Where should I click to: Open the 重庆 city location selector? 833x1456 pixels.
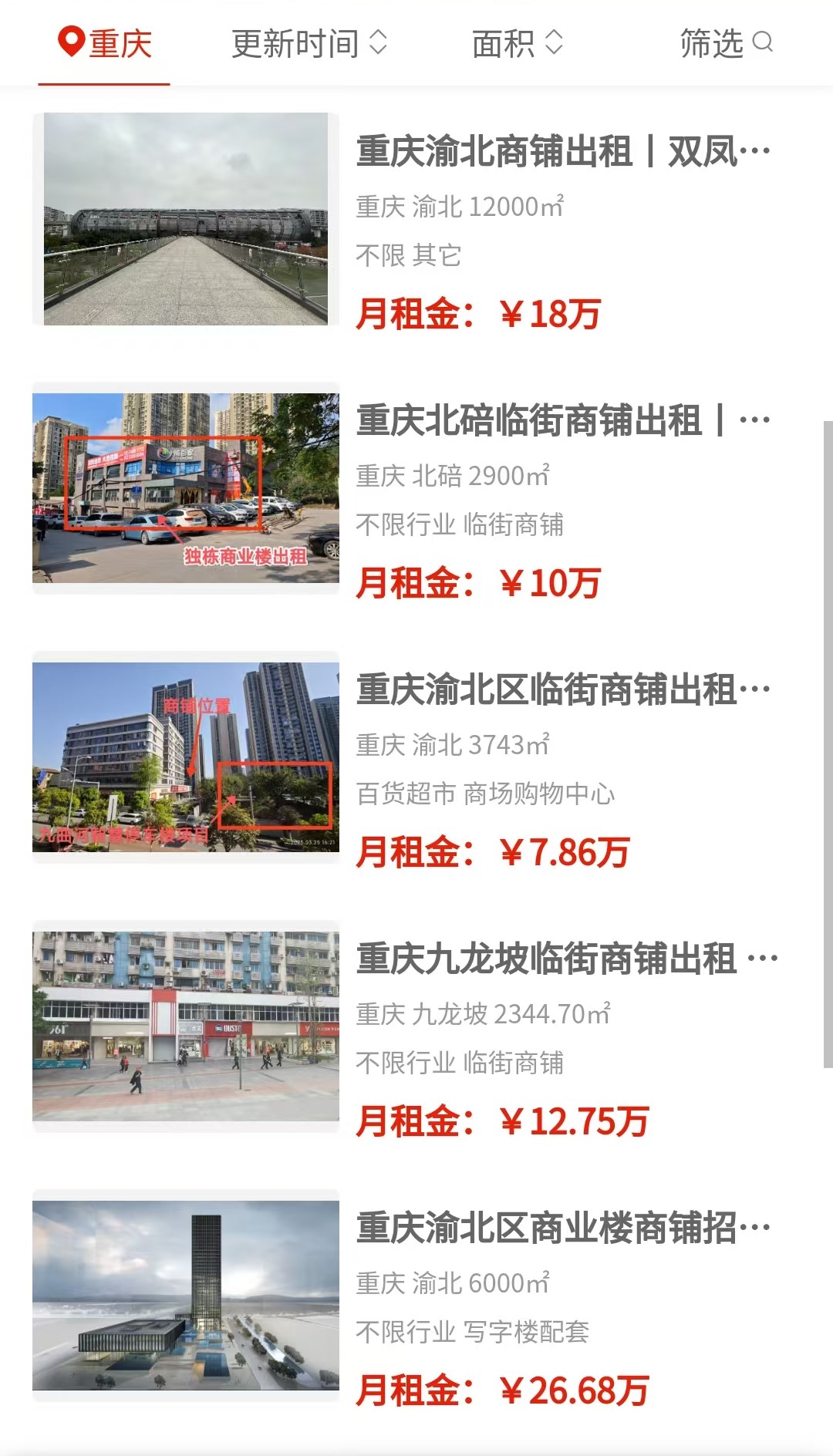[x=105, y=43]
